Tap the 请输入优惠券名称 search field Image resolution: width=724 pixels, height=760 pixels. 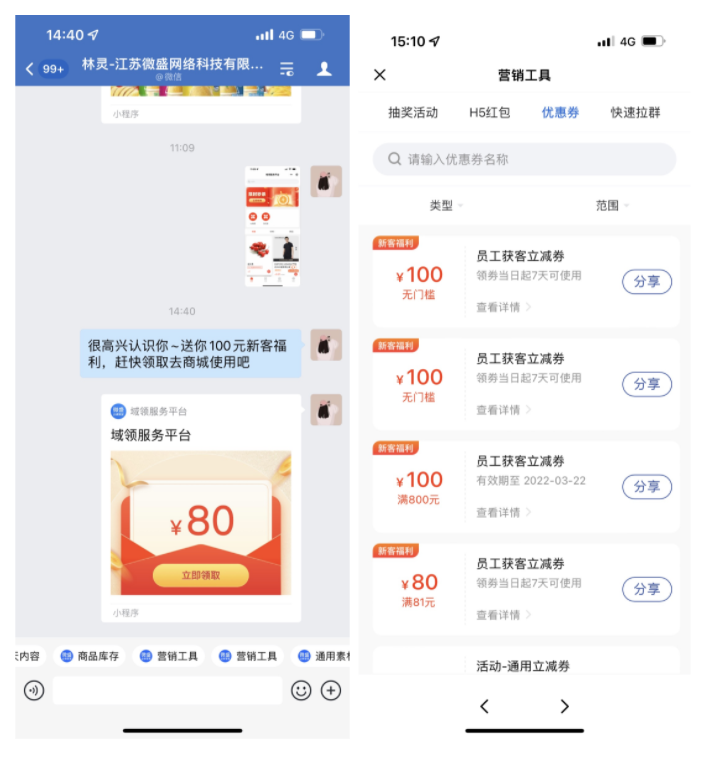pyautogui.click(x=525, y=159)
